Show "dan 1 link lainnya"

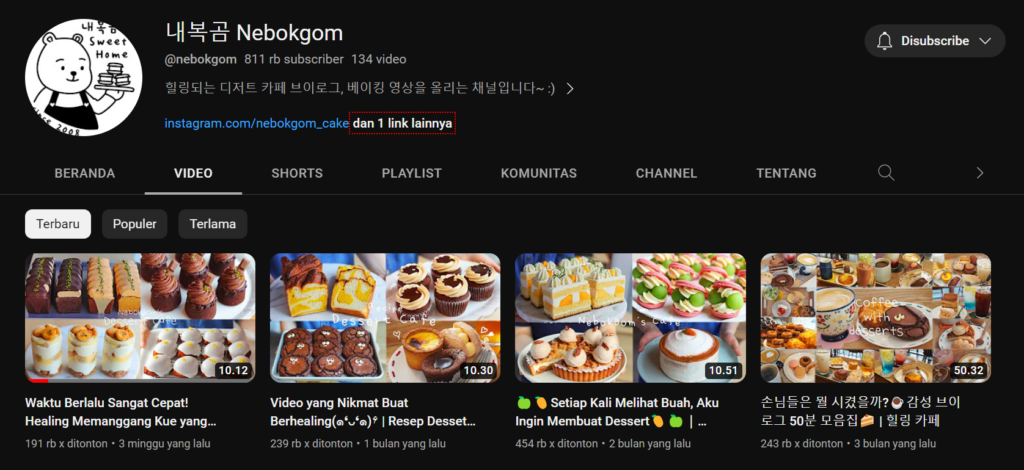tap(403, 124)
